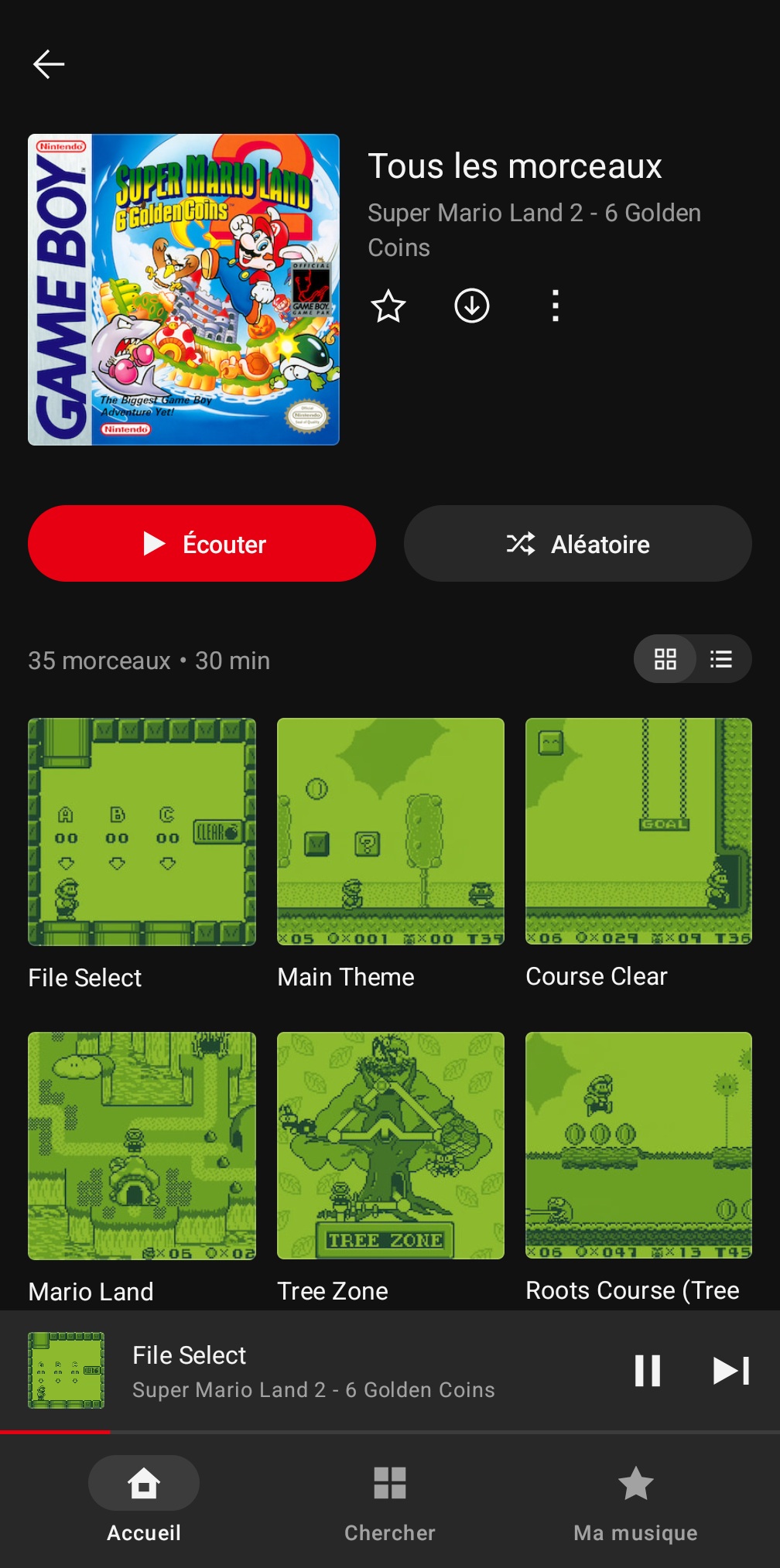Pause the currently playing File Select
Image resolution: width=780 pixels, height=1568 pixels.
coord(648,1371)
